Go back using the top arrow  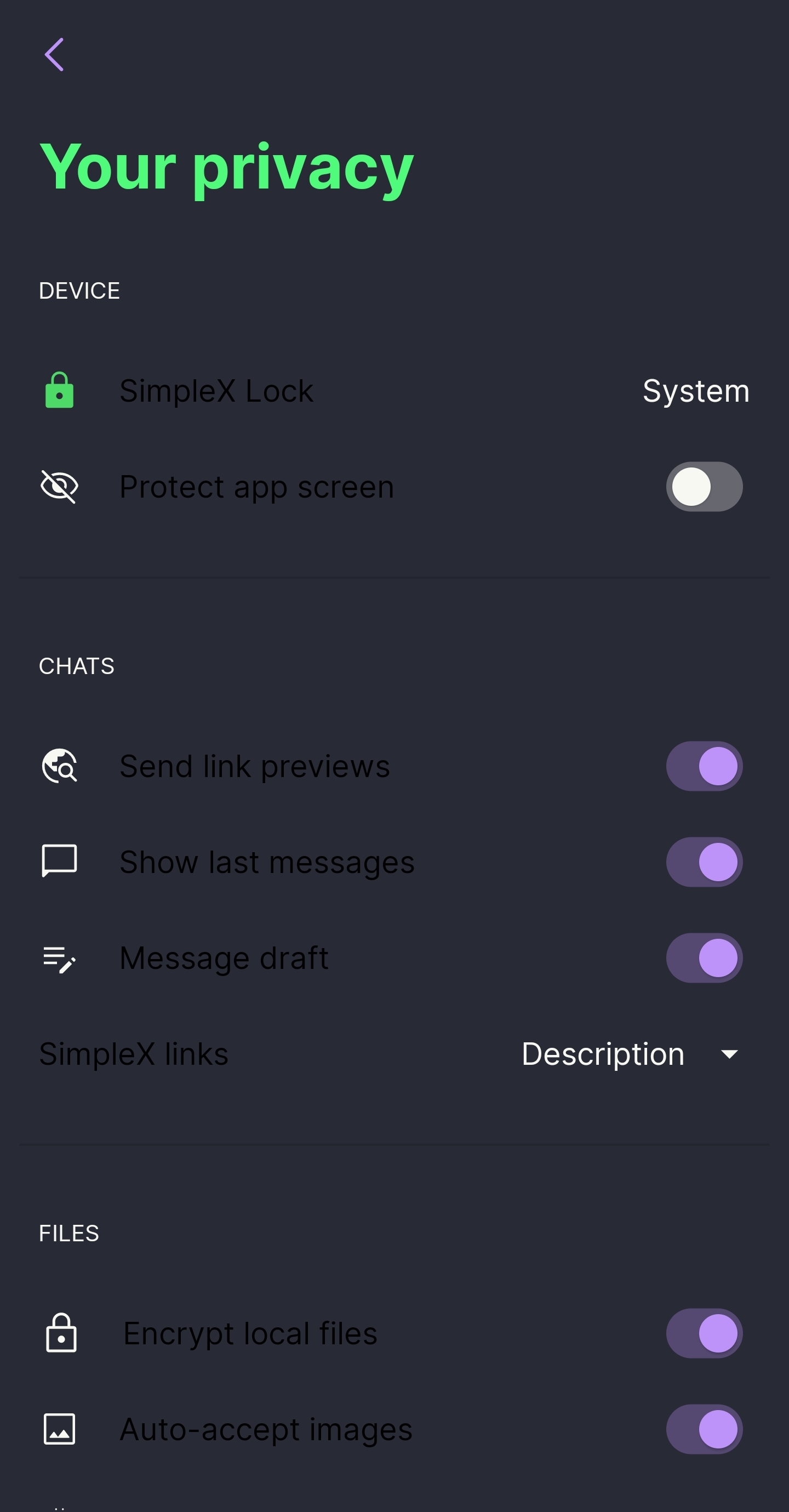(54, 55)
